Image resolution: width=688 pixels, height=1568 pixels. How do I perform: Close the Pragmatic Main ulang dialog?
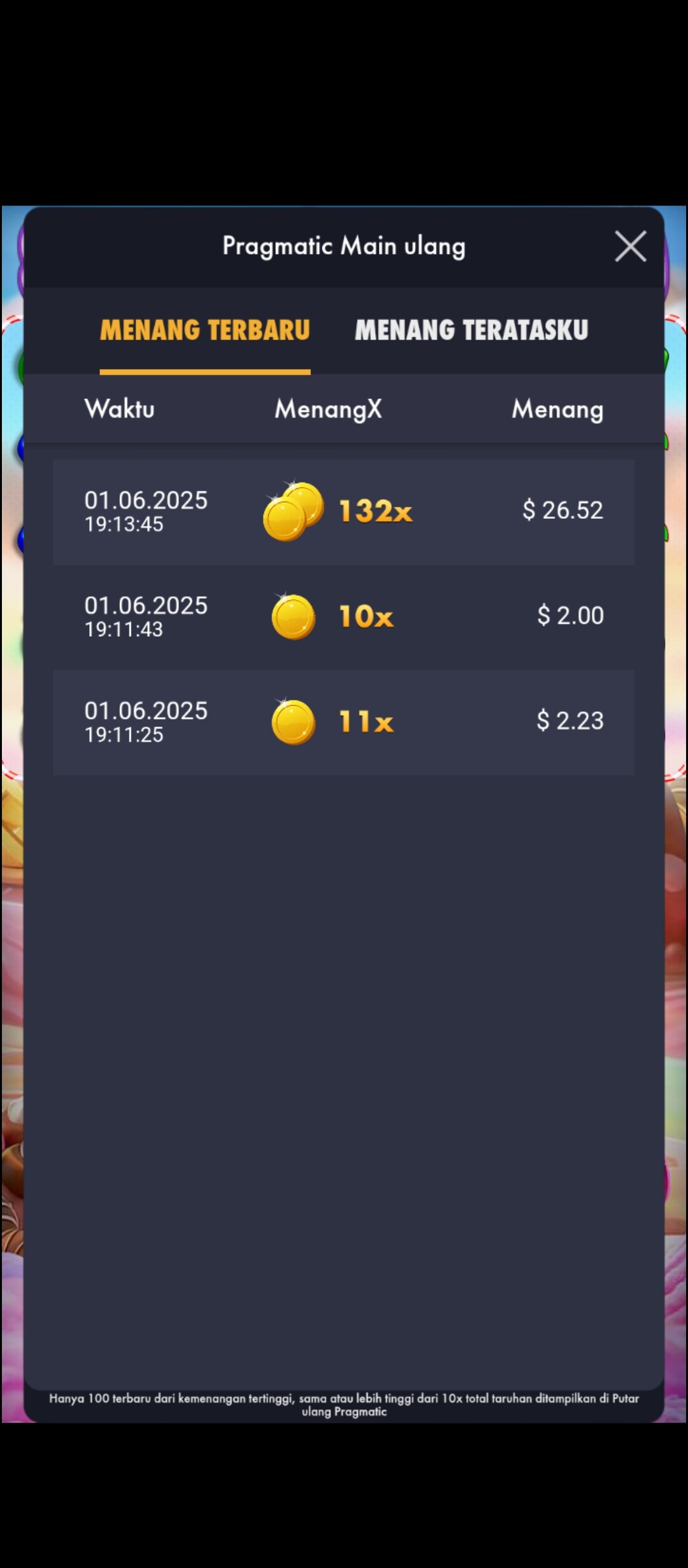(630, 246)
